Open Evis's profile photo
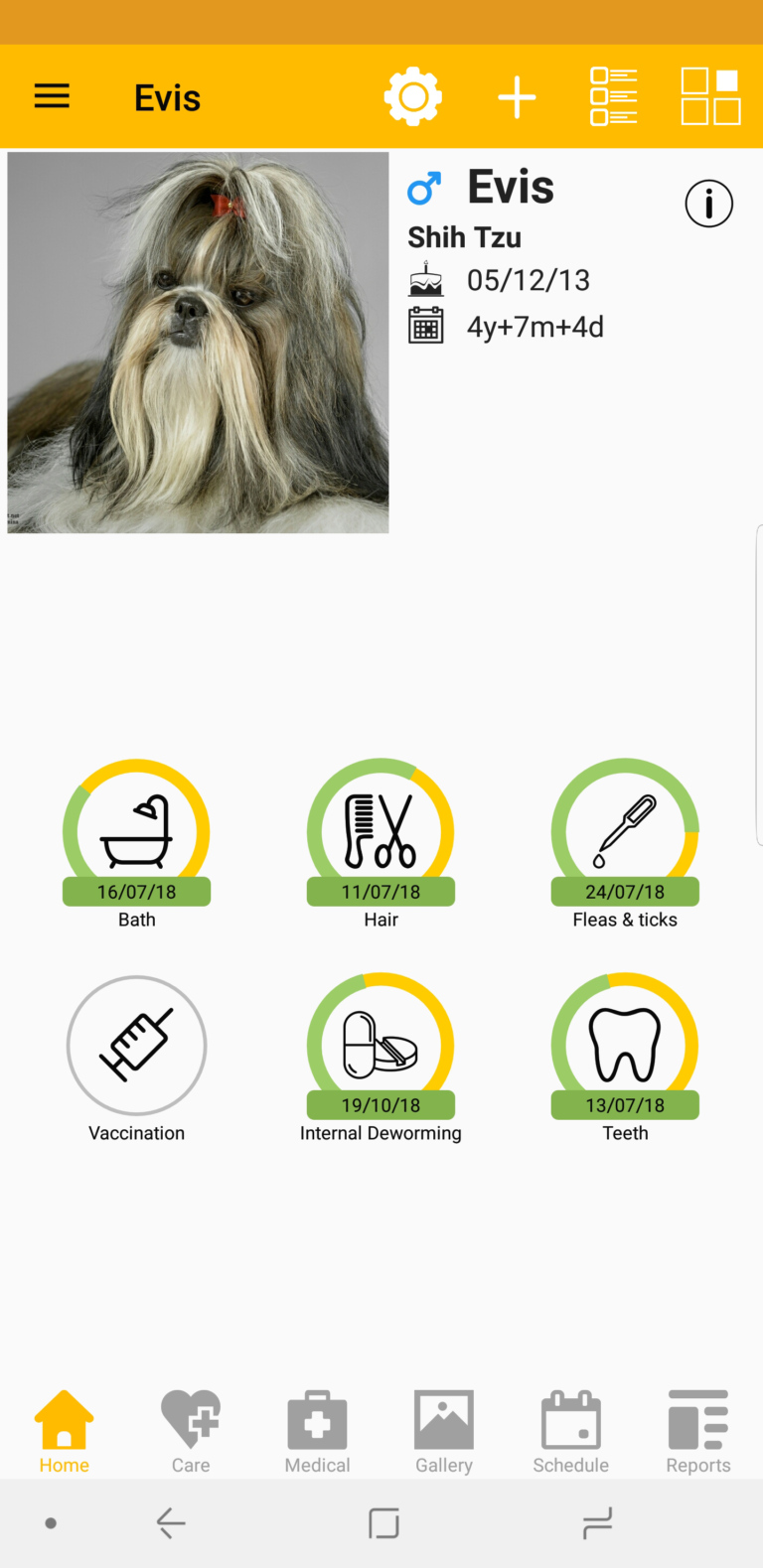 (197, 343)
